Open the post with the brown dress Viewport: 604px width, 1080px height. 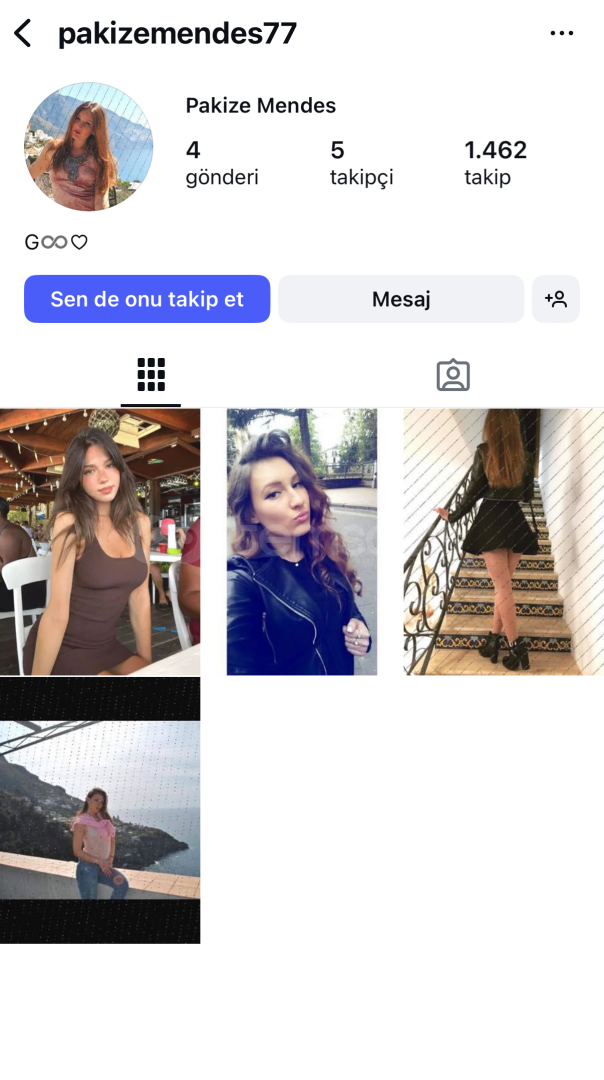[100, 541]
